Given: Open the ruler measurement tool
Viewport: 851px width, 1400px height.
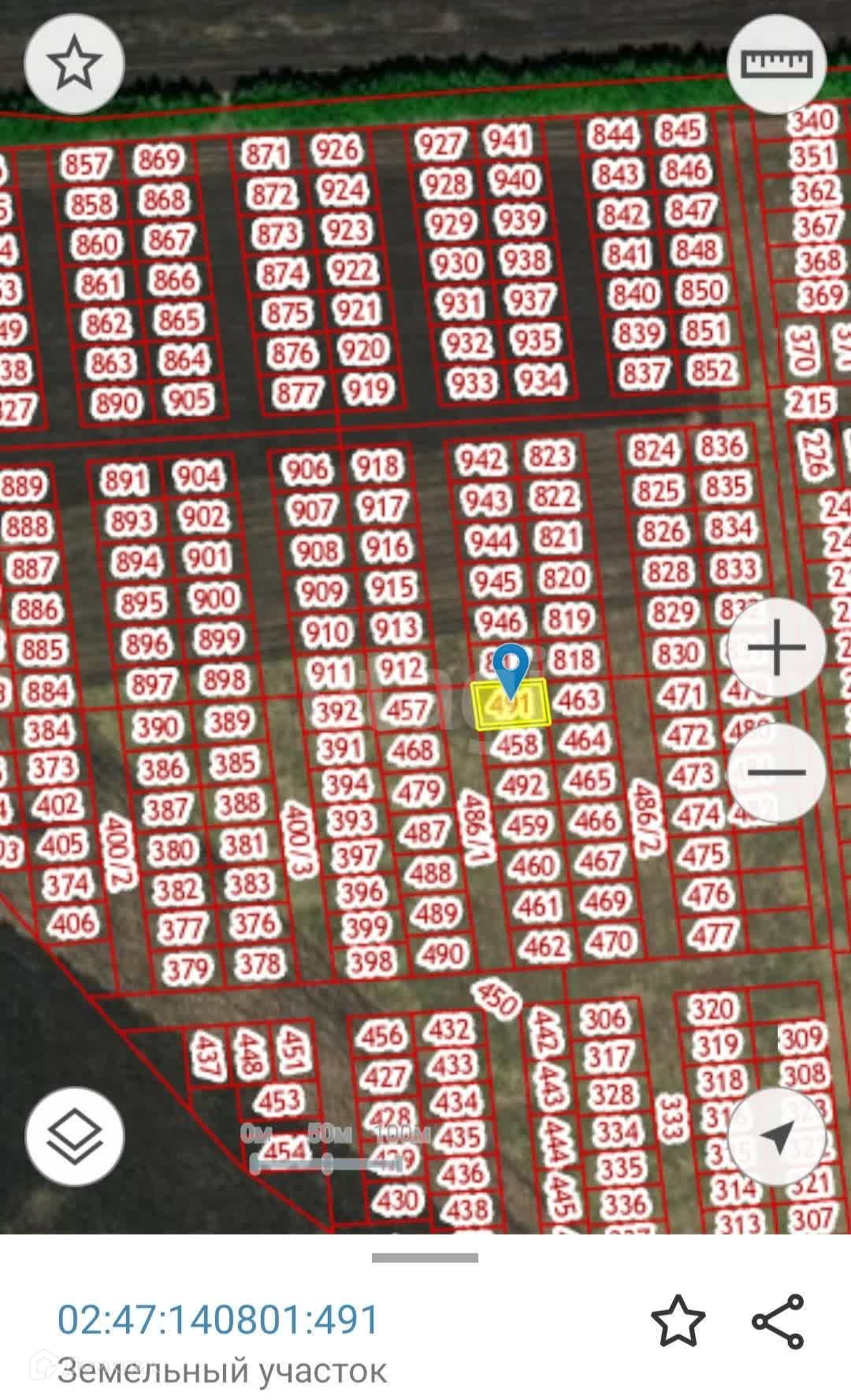Looking at the screenshot, I should 776,65.
